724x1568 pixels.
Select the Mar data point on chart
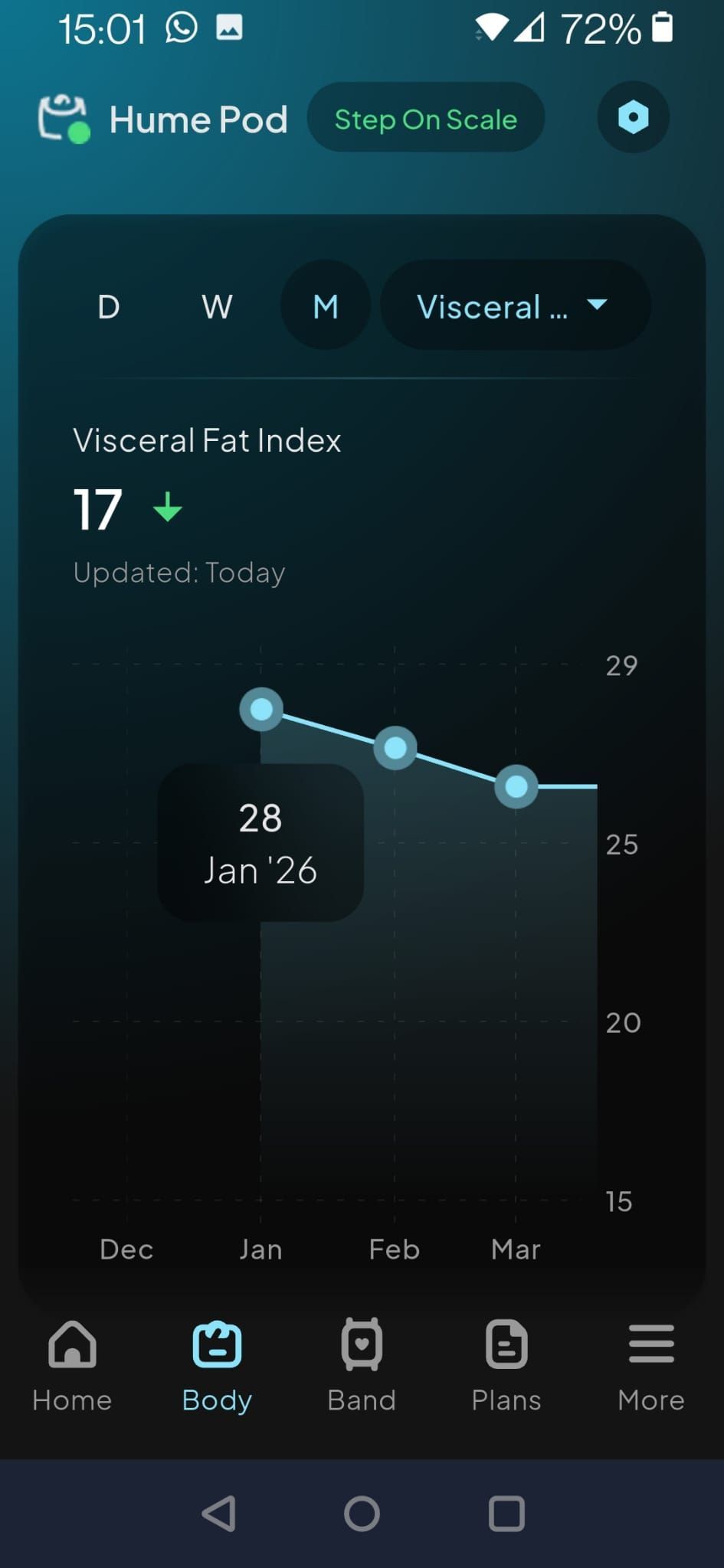(x=516, y=786)
